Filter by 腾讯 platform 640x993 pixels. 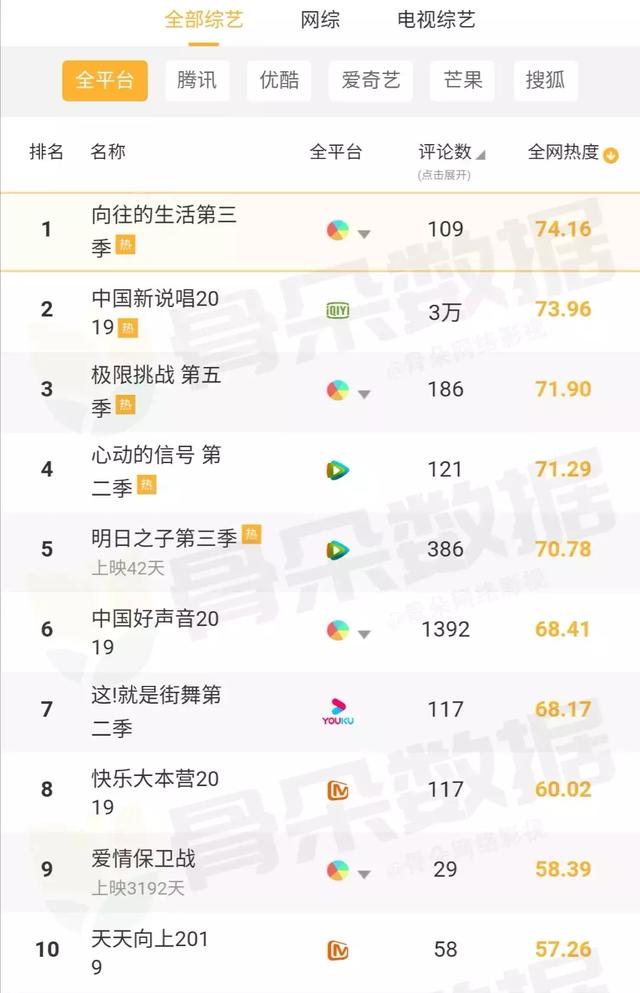197,81
